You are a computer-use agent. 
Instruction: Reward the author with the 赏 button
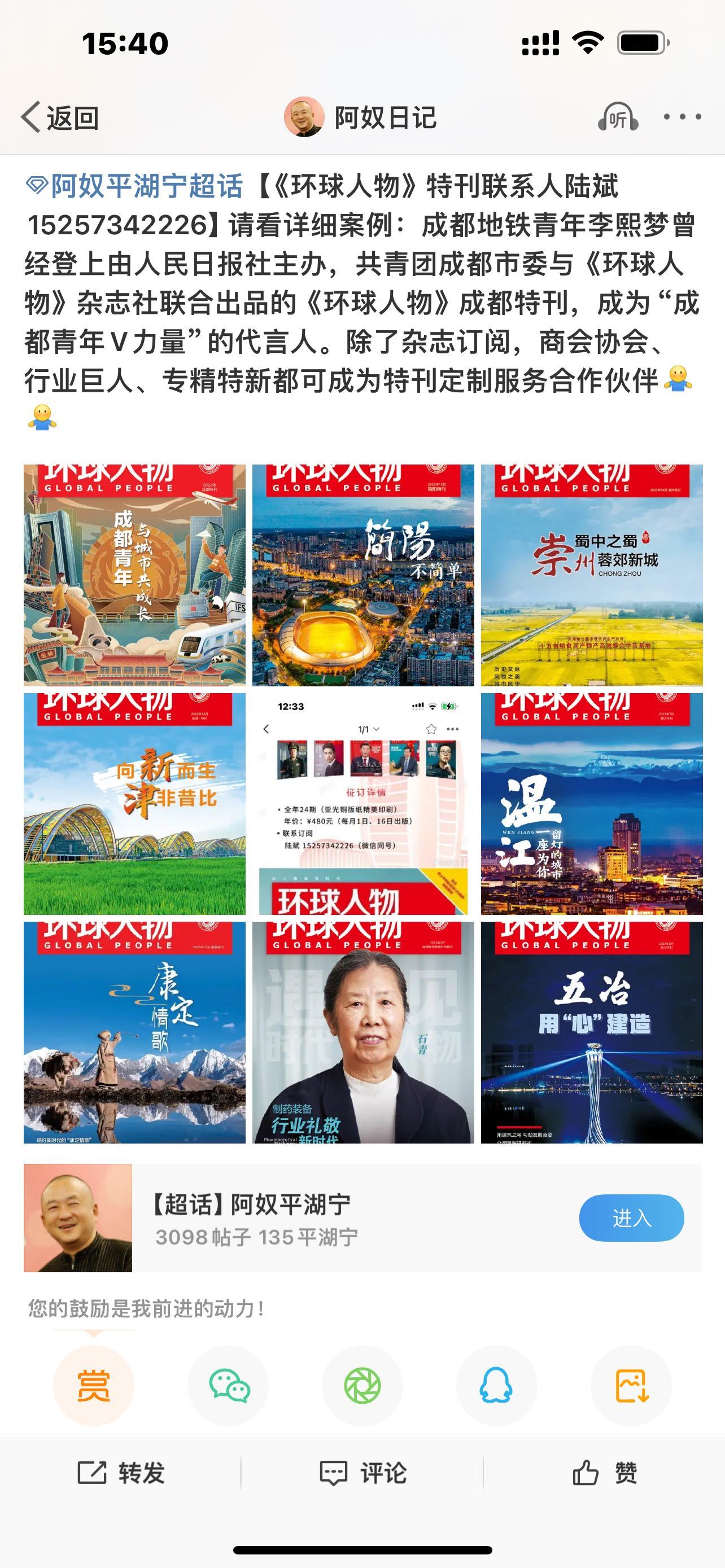(93, 1386)
